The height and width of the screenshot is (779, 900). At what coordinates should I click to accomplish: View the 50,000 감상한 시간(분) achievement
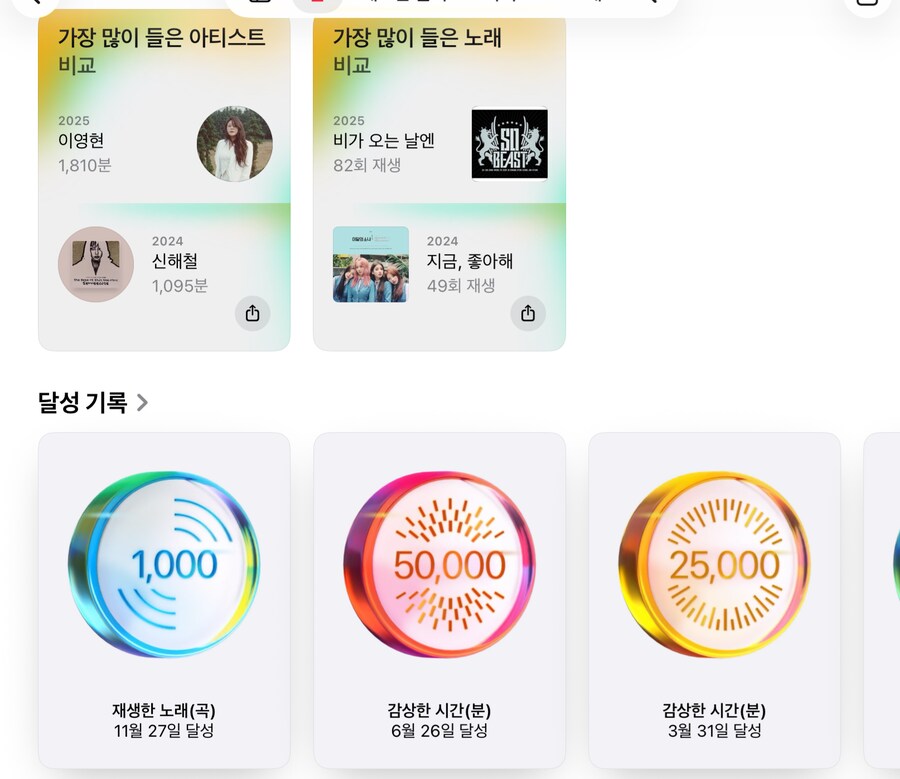point(439,600)
